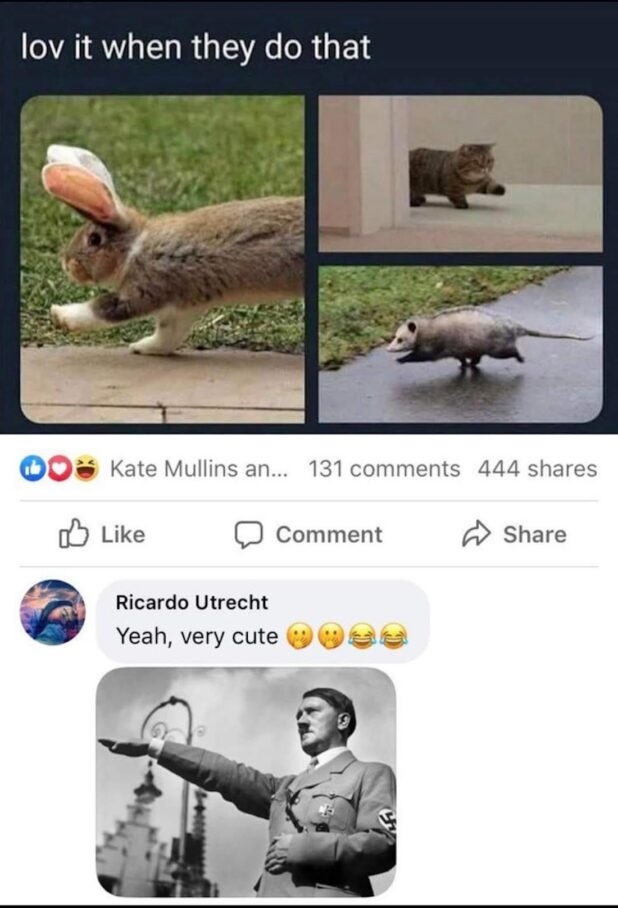
Task: Open the photo attached to Ricardo's comment
Action: click(246, 782)
